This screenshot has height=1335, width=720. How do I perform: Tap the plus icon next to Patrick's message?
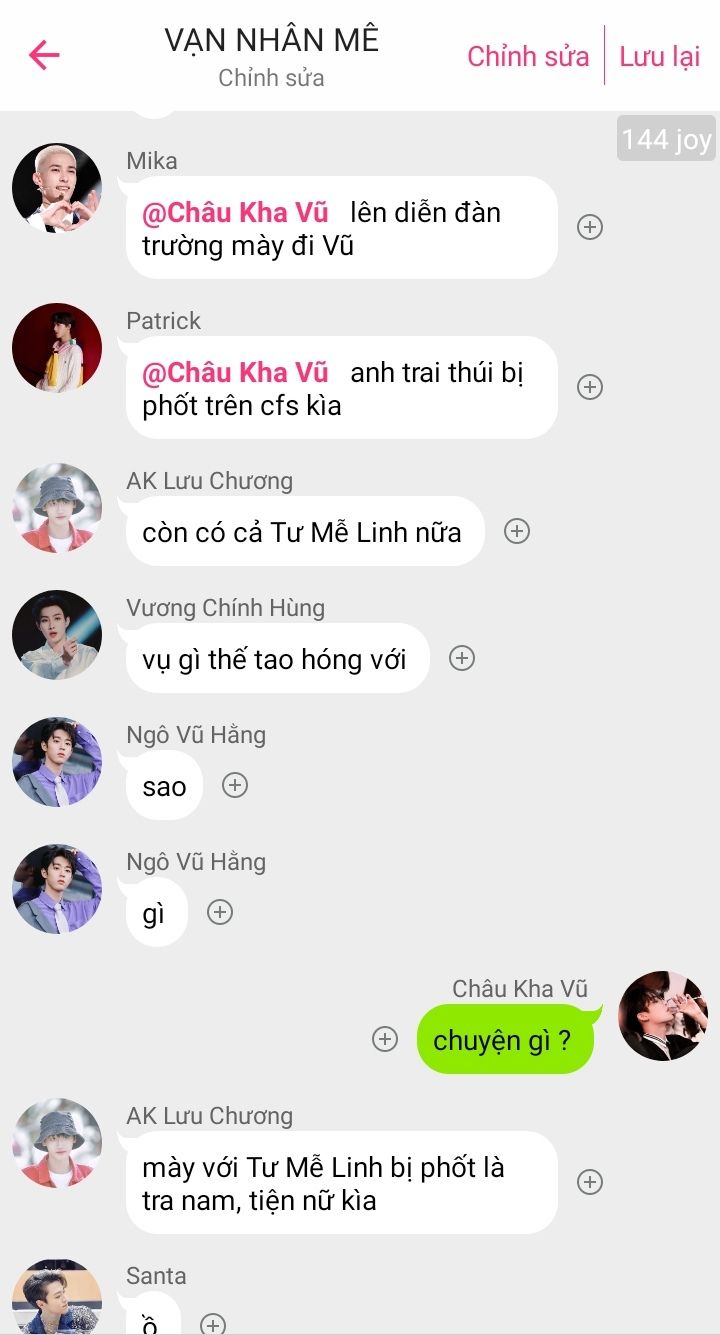coord(590,387)
